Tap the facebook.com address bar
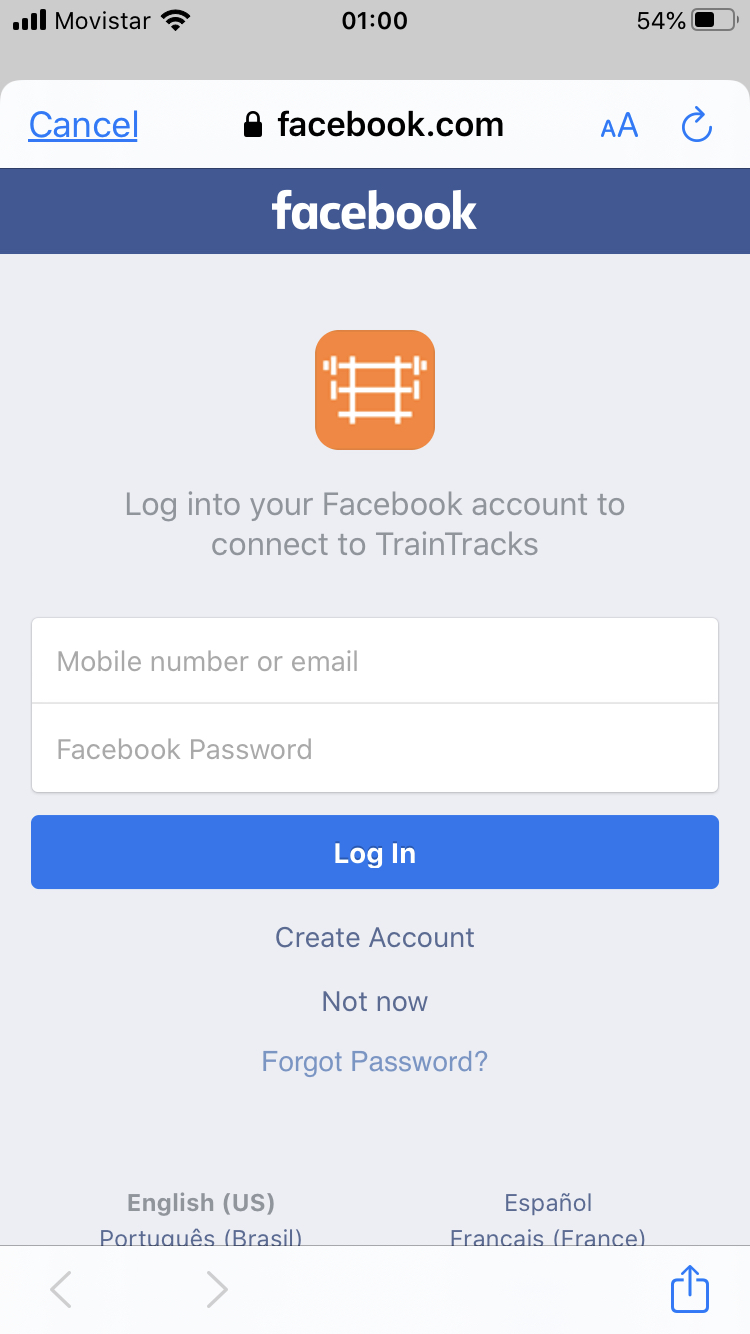Screen dimensions: 750x1334 (x=374, y=125)
